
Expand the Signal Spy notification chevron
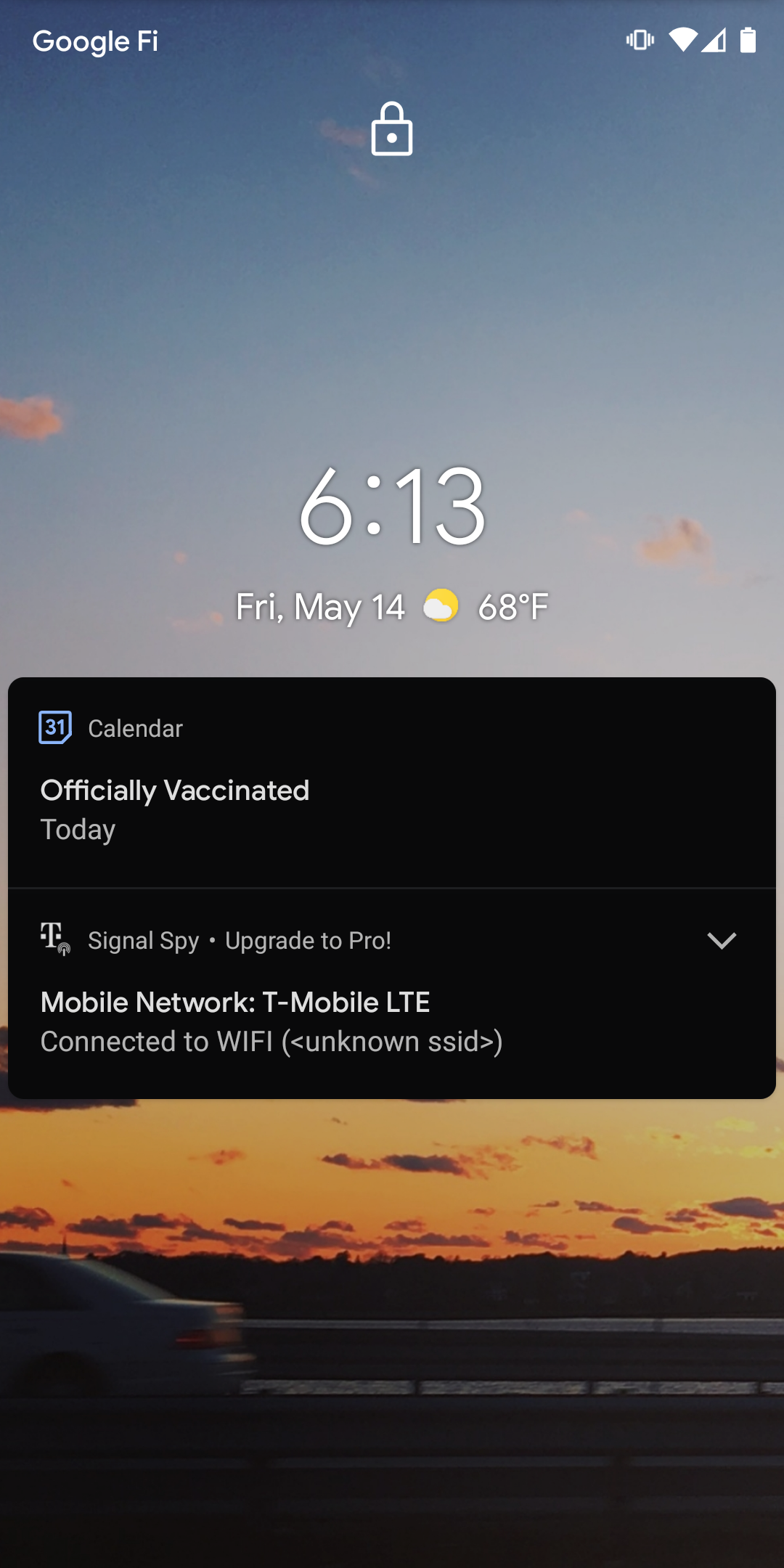point(722,941)
